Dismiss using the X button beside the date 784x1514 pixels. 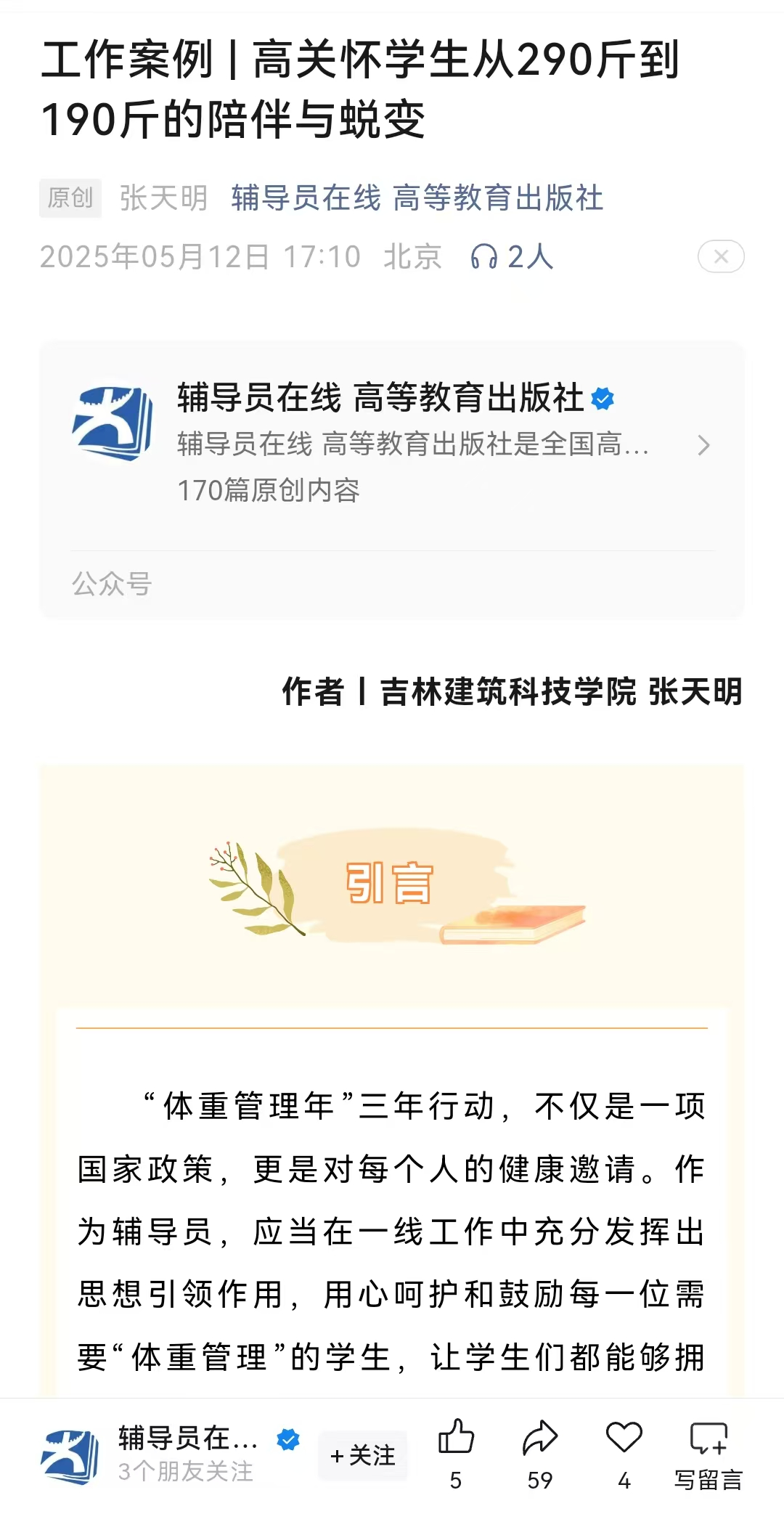[720, 256]
